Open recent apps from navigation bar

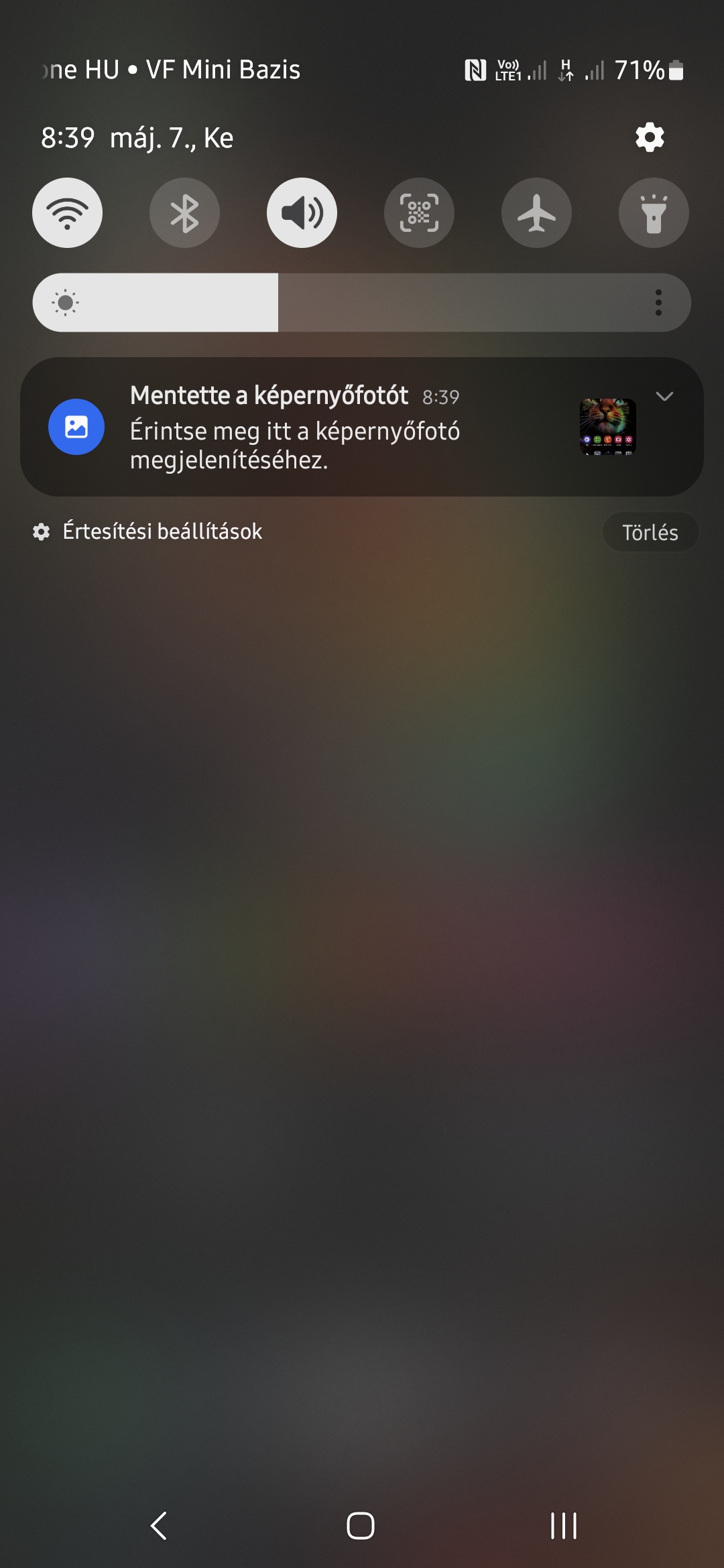pos(563,1526)
